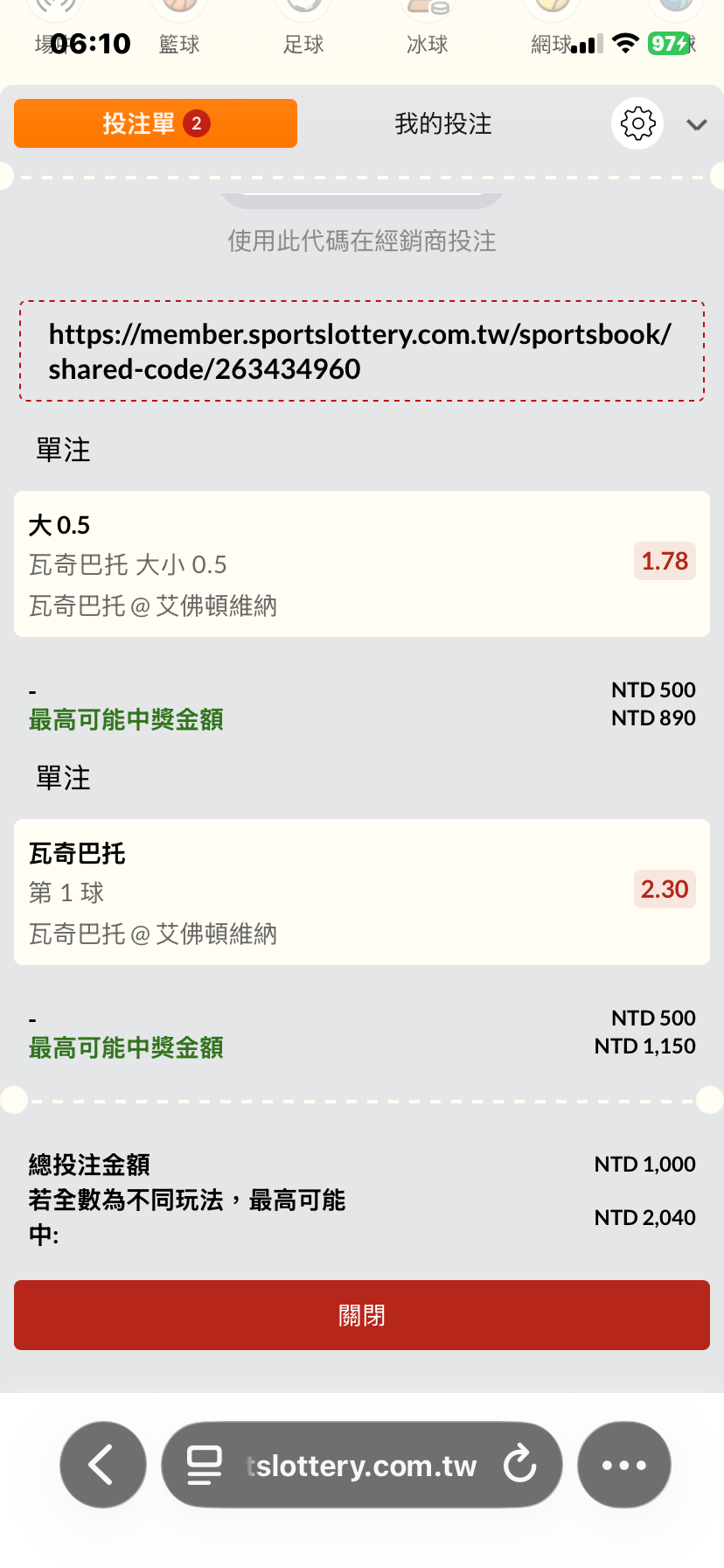Reload the page in the browser
Image resolution: width=724 pixels, height=1568 pixels.
click(520, 1465)
